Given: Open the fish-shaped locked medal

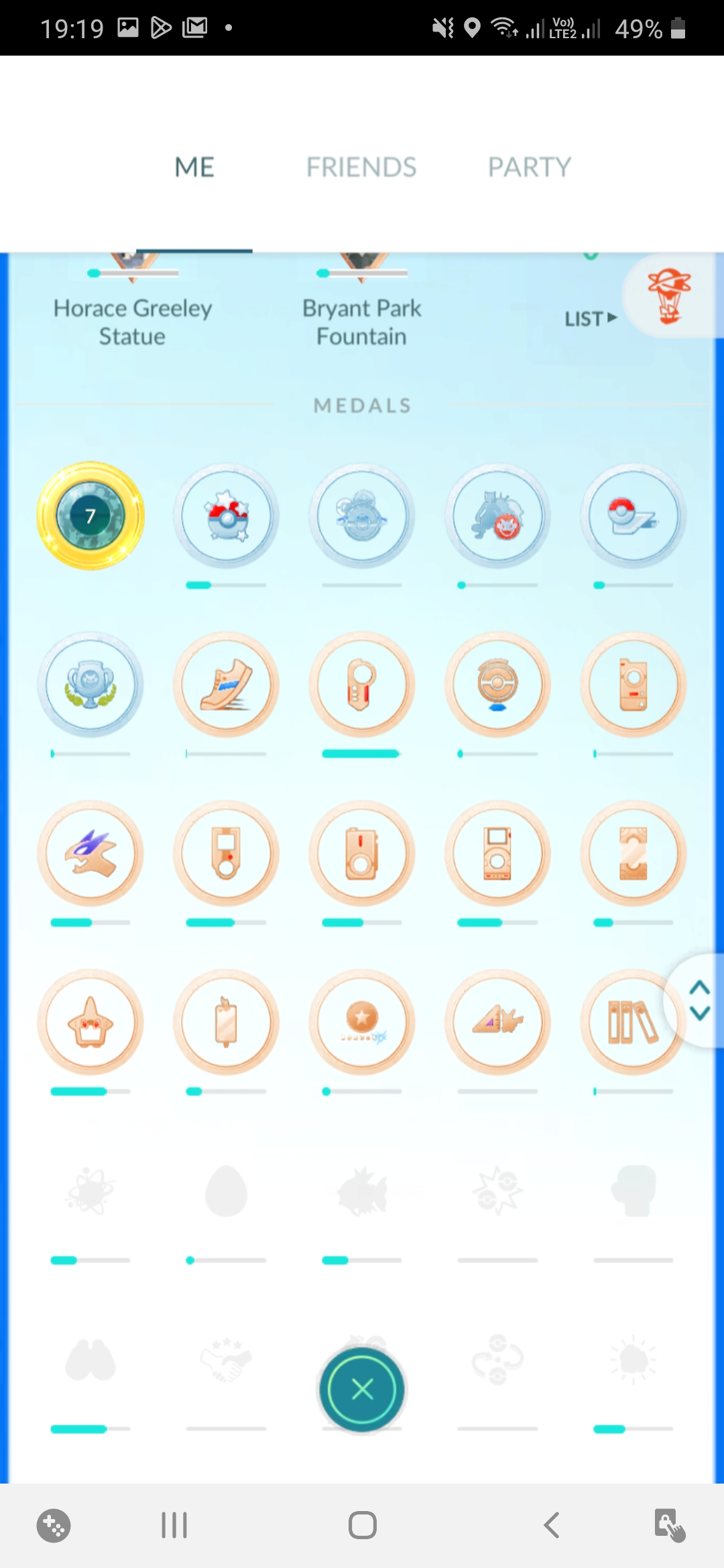Looking at the screenshot, I should pyautogui.click(x=362, y=1191).
